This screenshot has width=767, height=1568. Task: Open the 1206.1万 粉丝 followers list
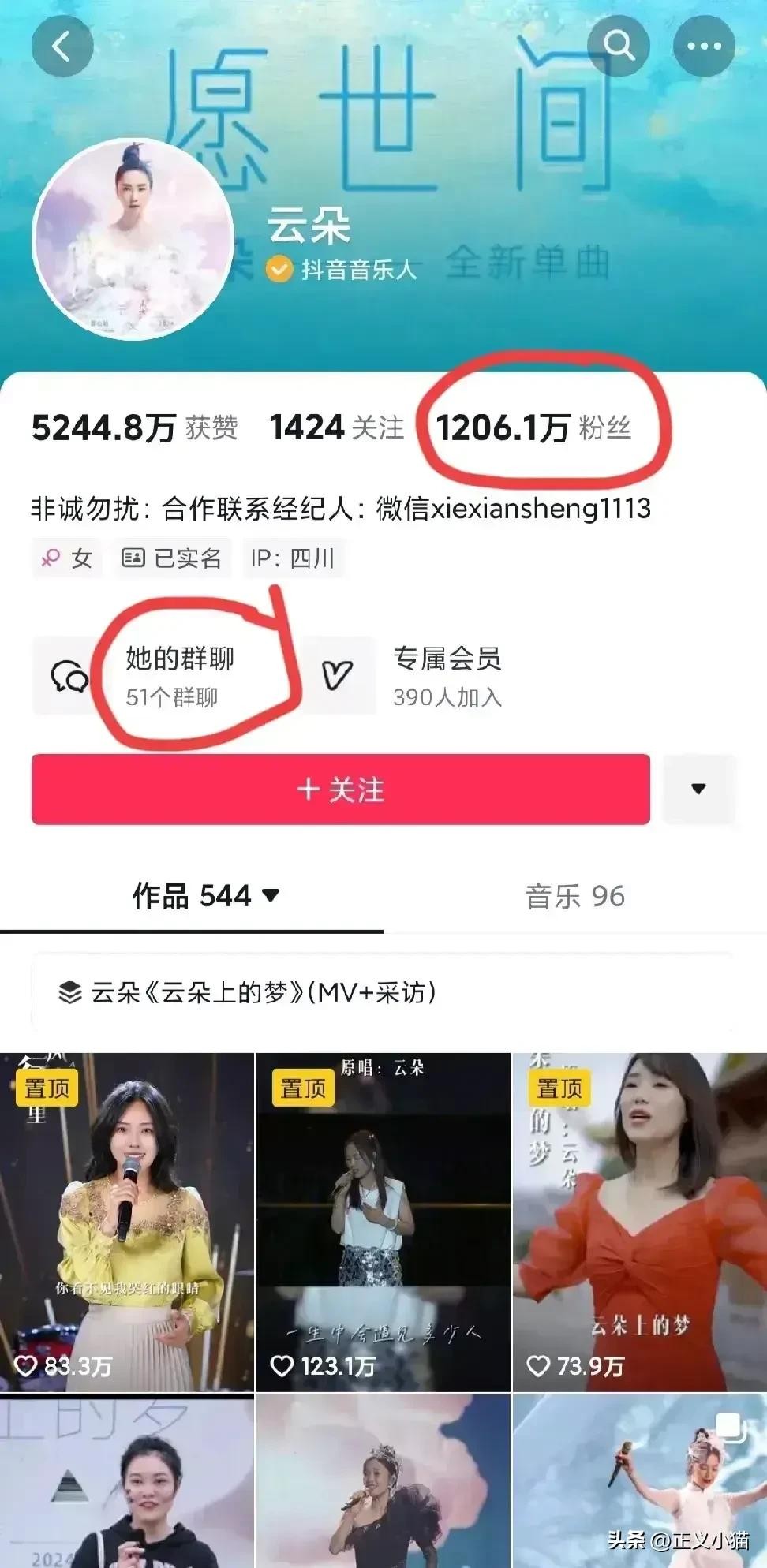pyautogui.click(x=533, y=428)
